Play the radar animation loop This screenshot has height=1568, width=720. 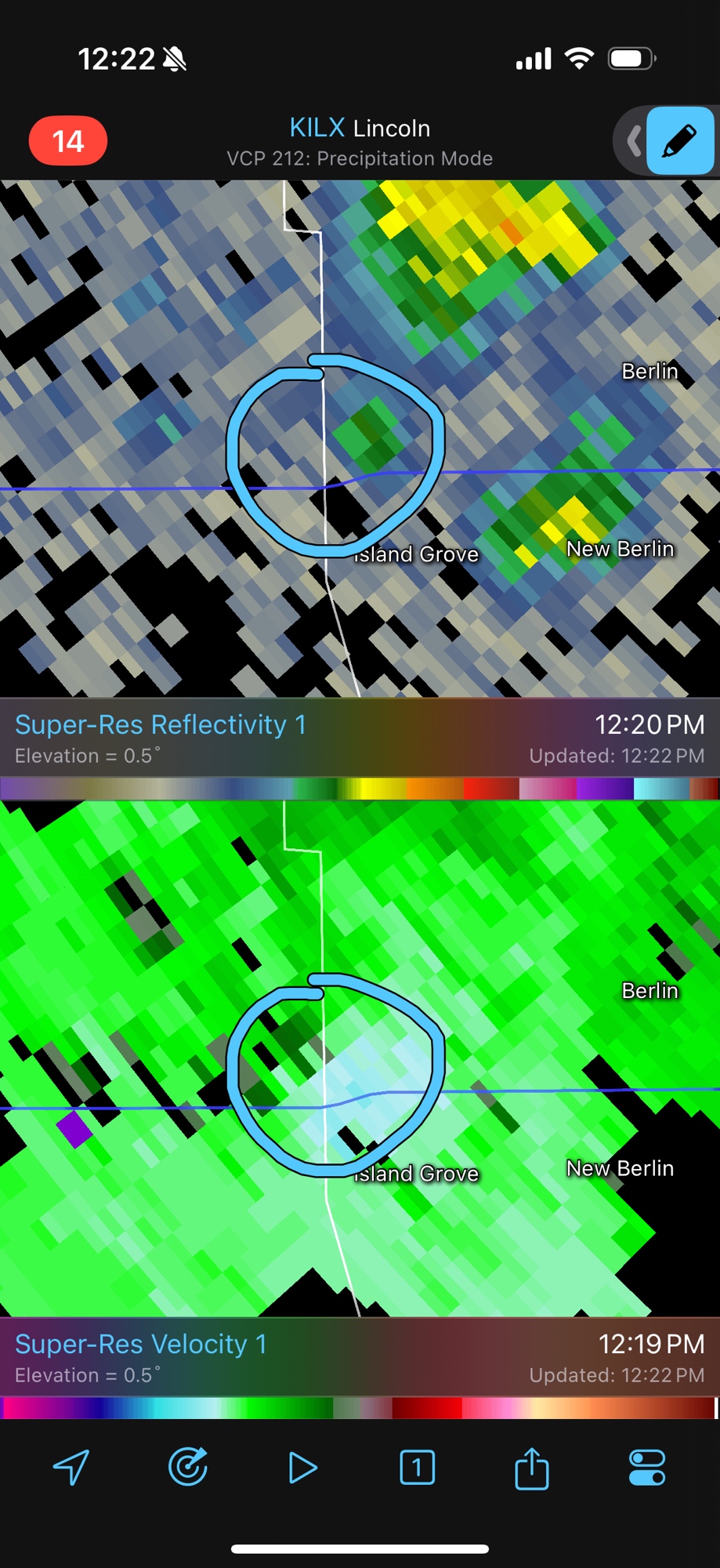pos(302,1467)
